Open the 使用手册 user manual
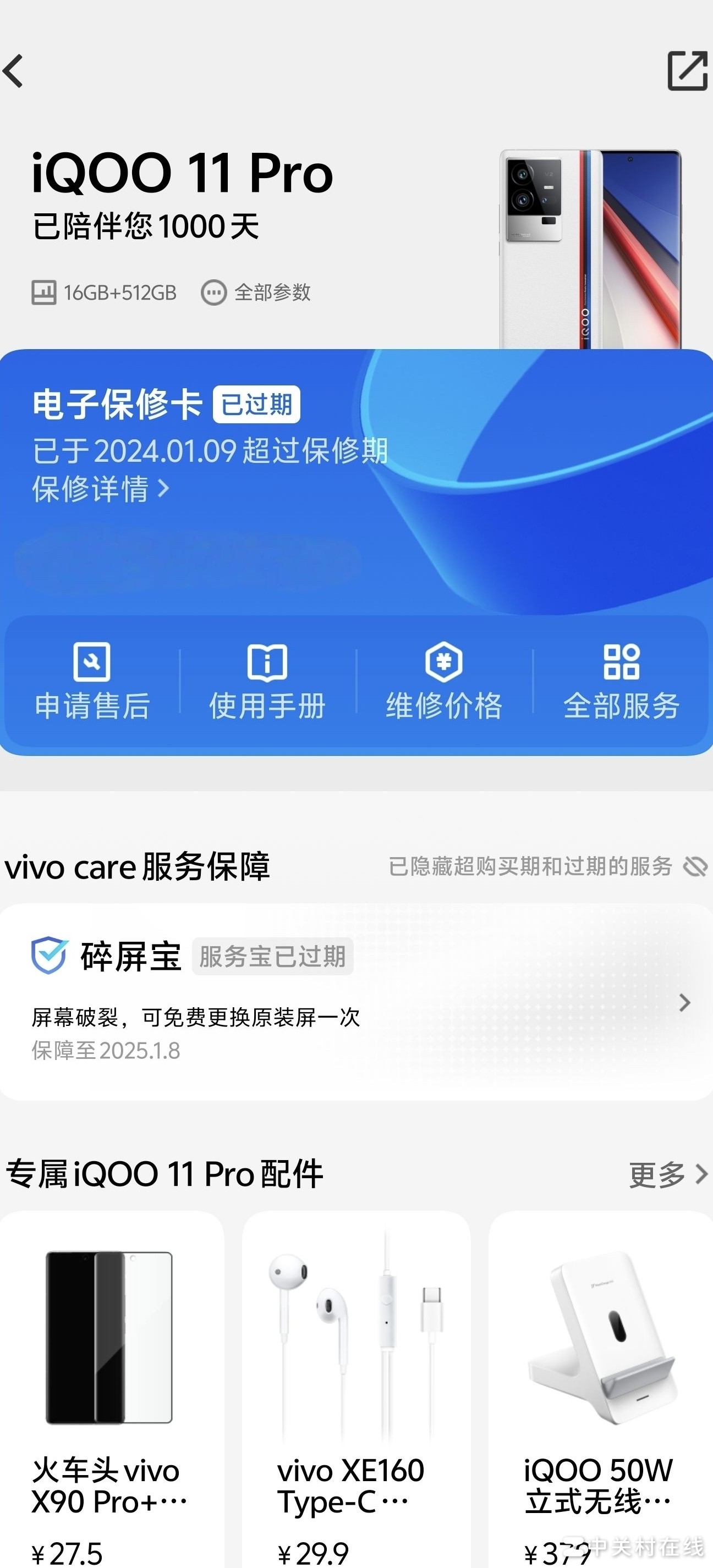This screenshot has width=713, height=1568. coord(267,682)
